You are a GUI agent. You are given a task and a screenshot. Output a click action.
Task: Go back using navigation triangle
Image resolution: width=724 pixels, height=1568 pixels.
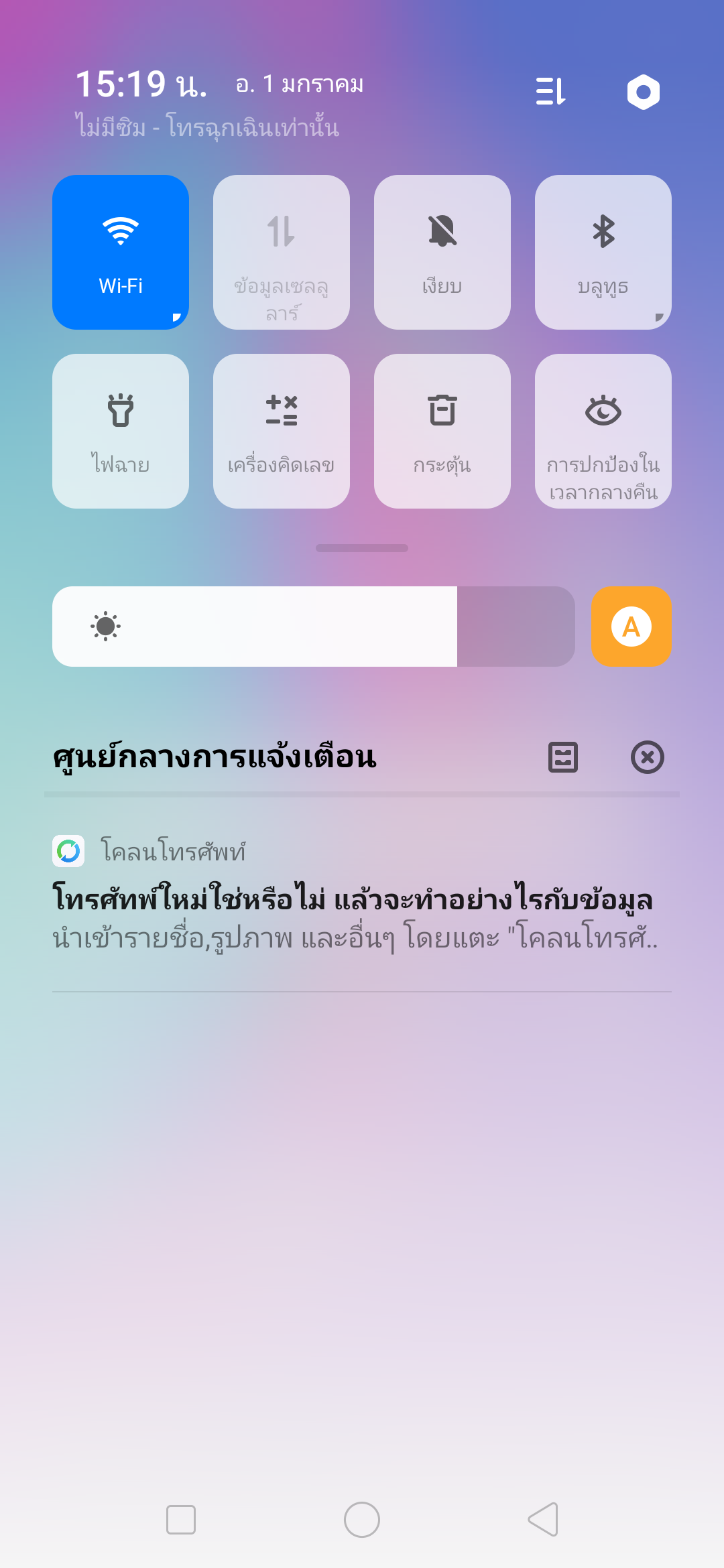coord(543,1520)
